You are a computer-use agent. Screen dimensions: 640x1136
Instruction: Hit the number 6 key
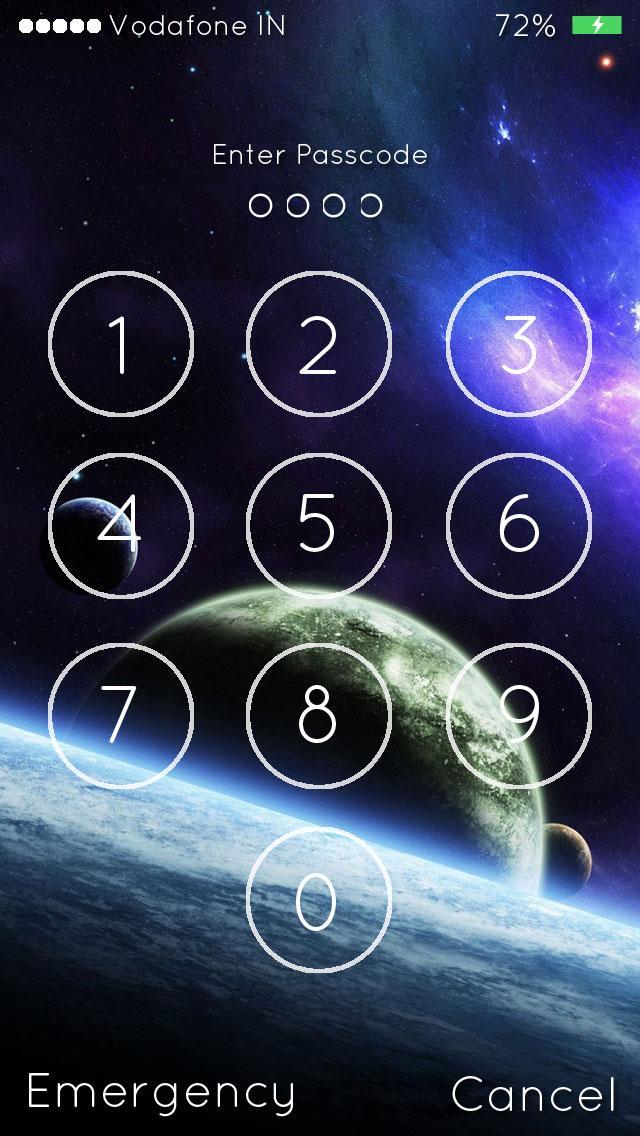(x=518, y=525)
